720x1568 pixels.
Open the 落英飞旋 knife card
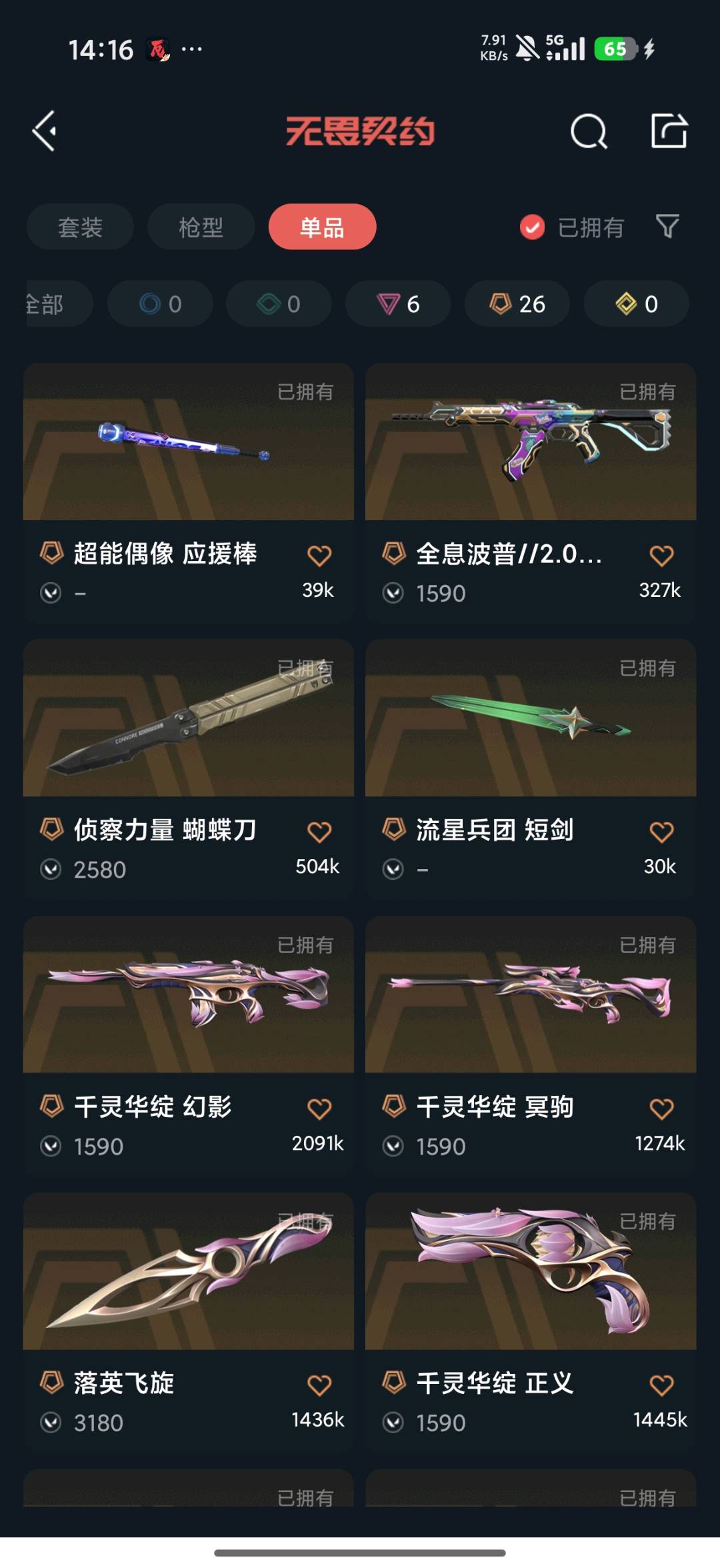(189, 1323)
